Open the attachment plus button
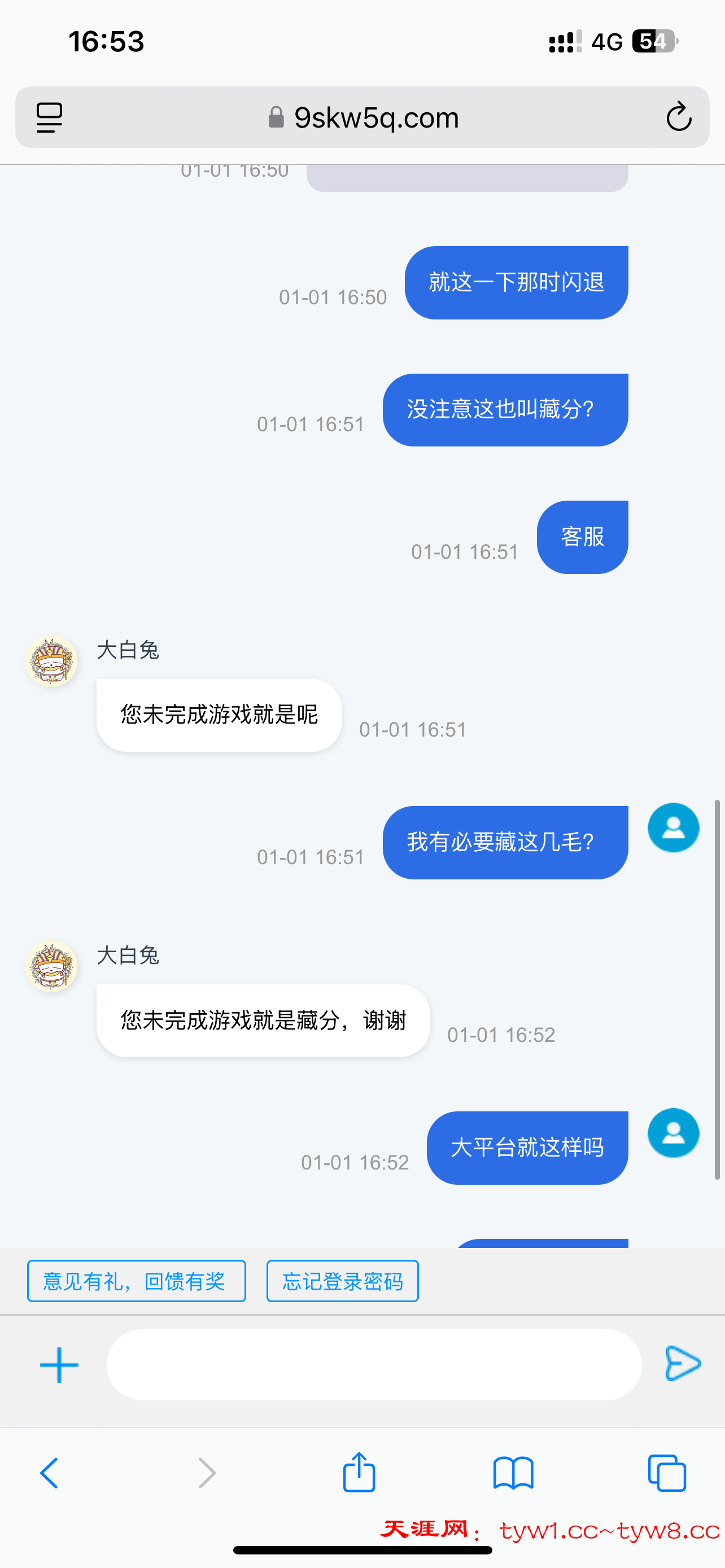Image resolution: width=725 pixels, height=1568 pixels. [59, 1365]
